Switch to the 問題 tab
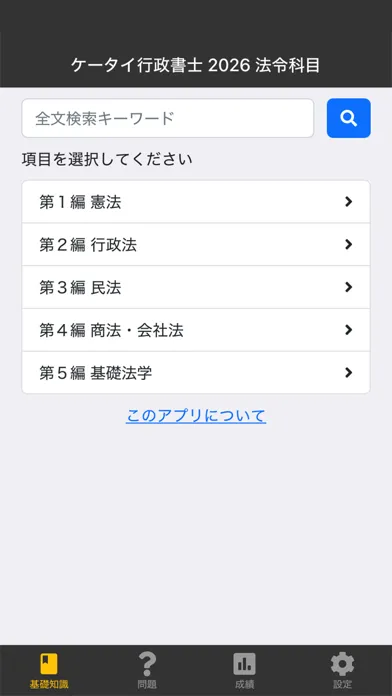Screen dimensions: 392x696 147,671
